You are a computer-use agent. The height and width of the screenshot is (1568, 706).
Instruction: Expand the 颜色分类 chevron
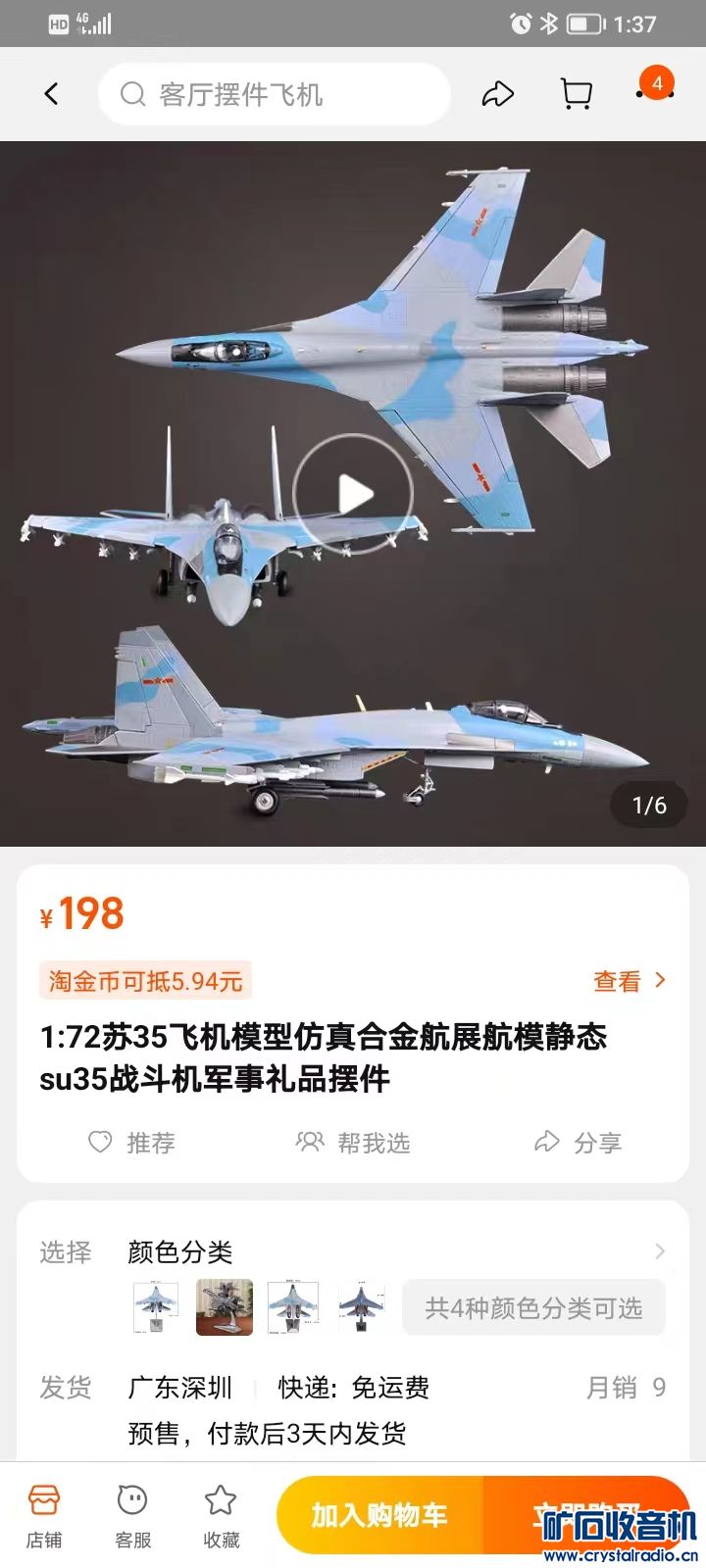[x=660, y=1251]
